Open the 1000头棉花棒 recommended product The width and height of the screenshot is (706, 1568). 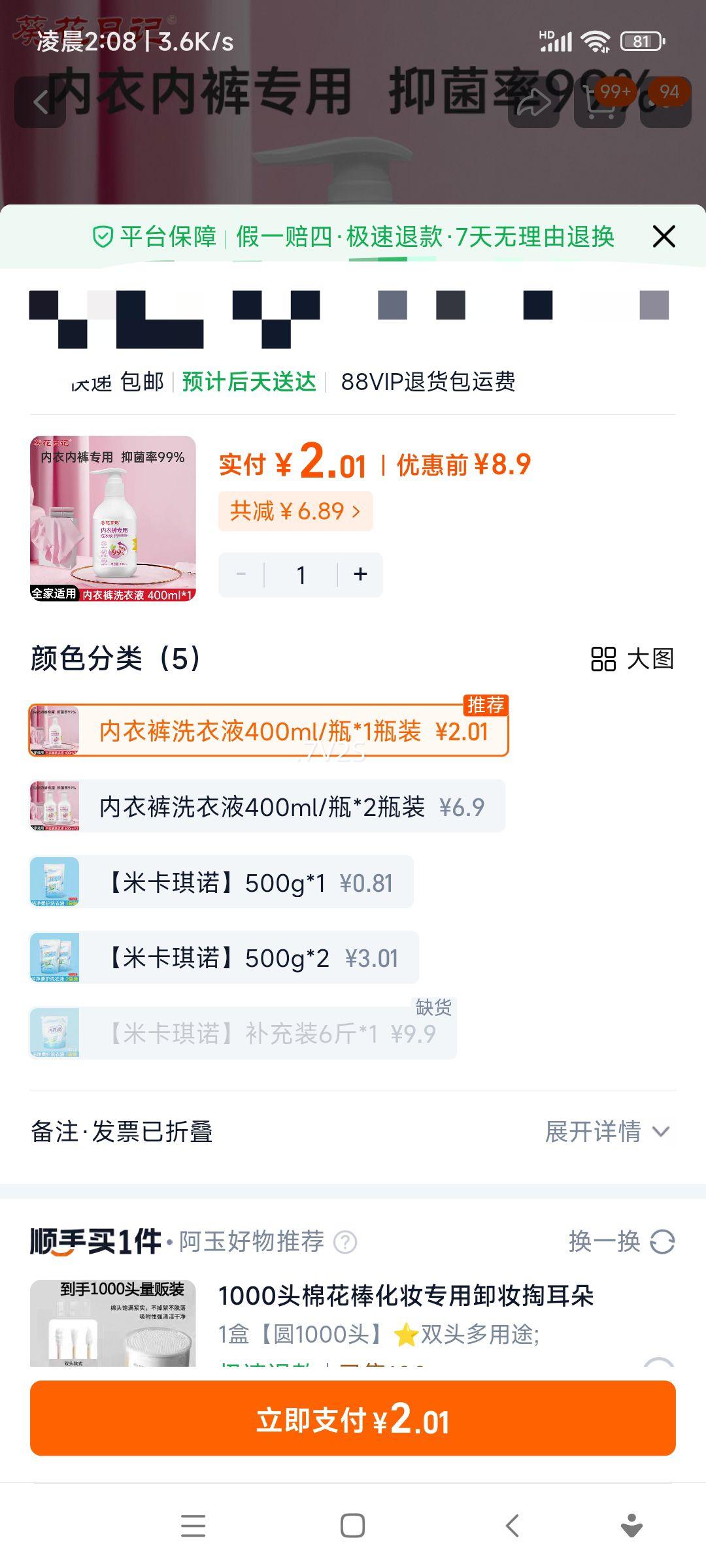pyautogui.click(x=405, y=1296)
